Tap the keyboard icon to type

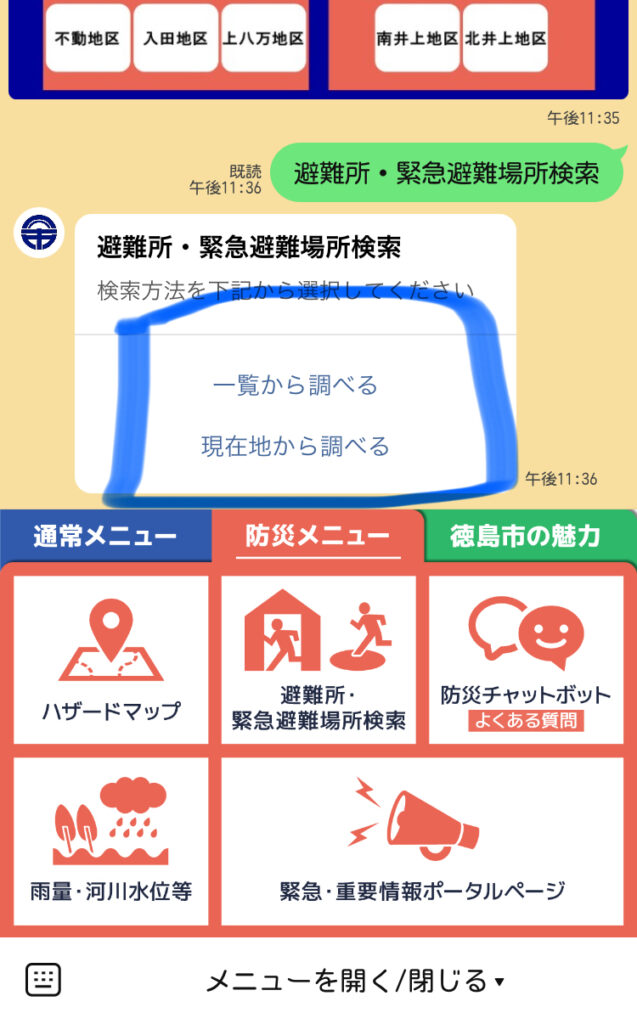(43, 980)
